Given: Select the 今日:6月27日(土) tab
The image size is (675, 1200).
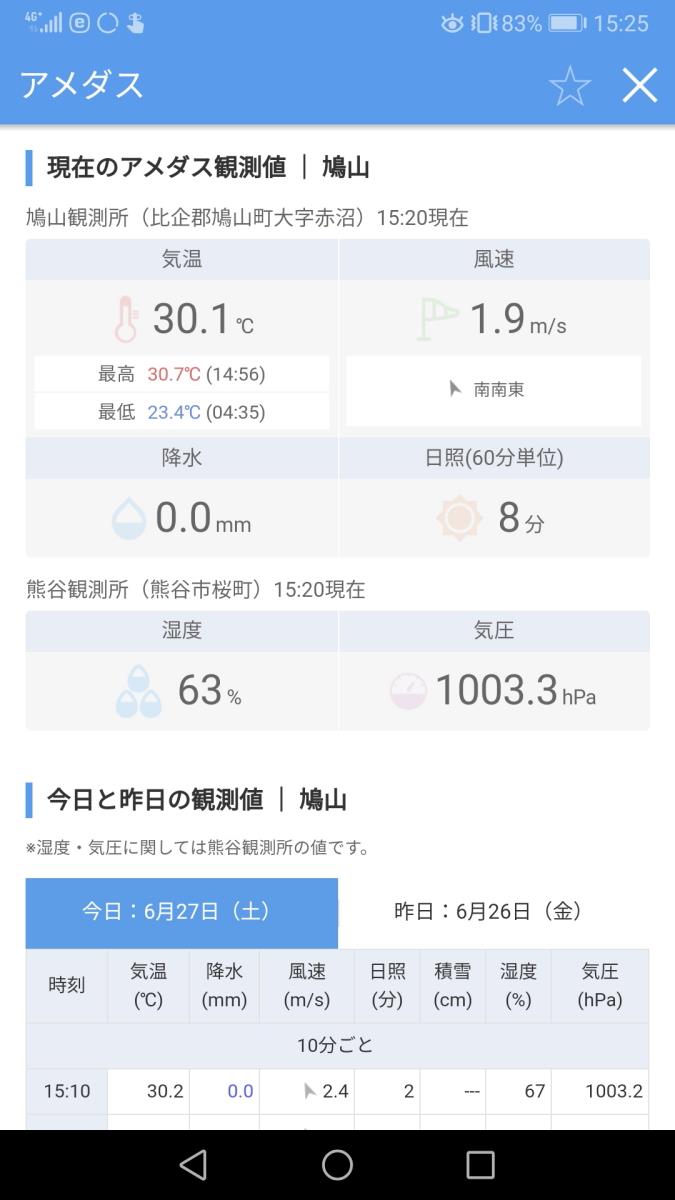Looking at the screenshot, I should pyautogui.click(x=182, y=912).
